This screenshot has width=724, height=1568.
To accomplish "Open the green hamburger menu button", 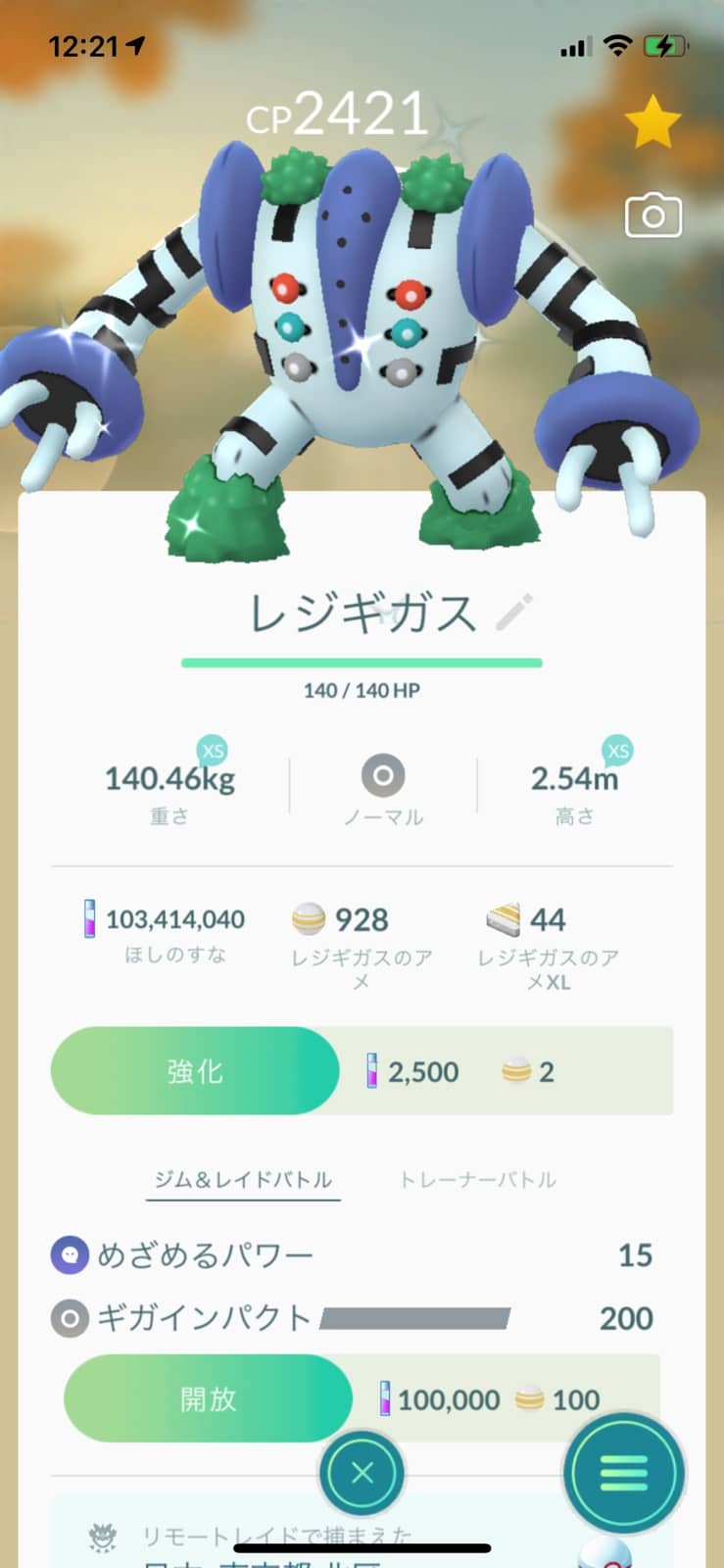I will click(x=624, y=1472).
